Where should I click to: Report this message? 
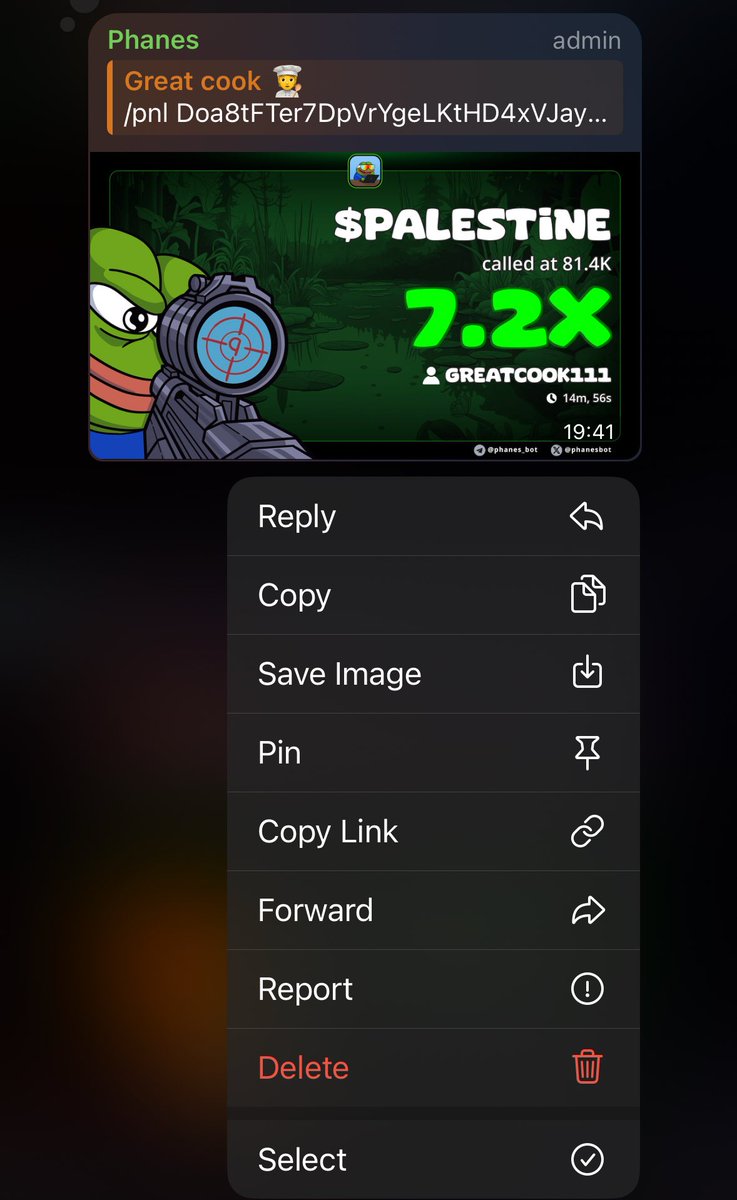(432, 989)
